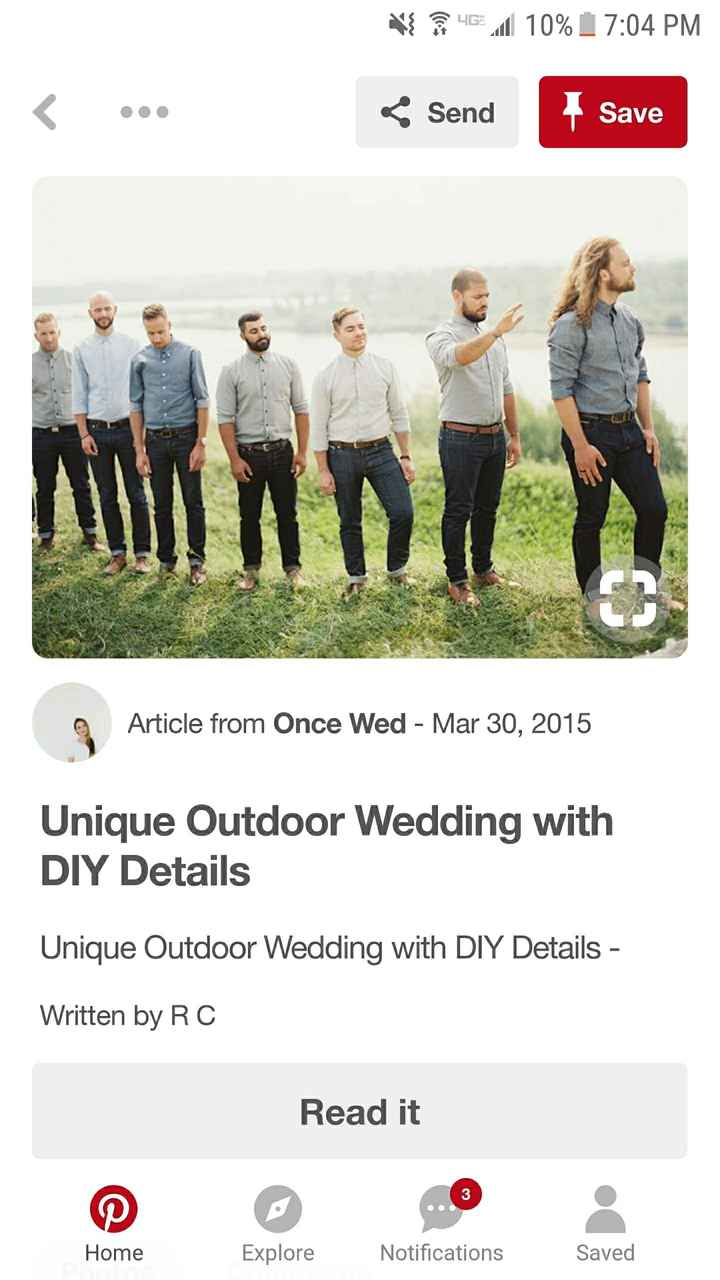Tap the Read it button

pos(360,1111)
